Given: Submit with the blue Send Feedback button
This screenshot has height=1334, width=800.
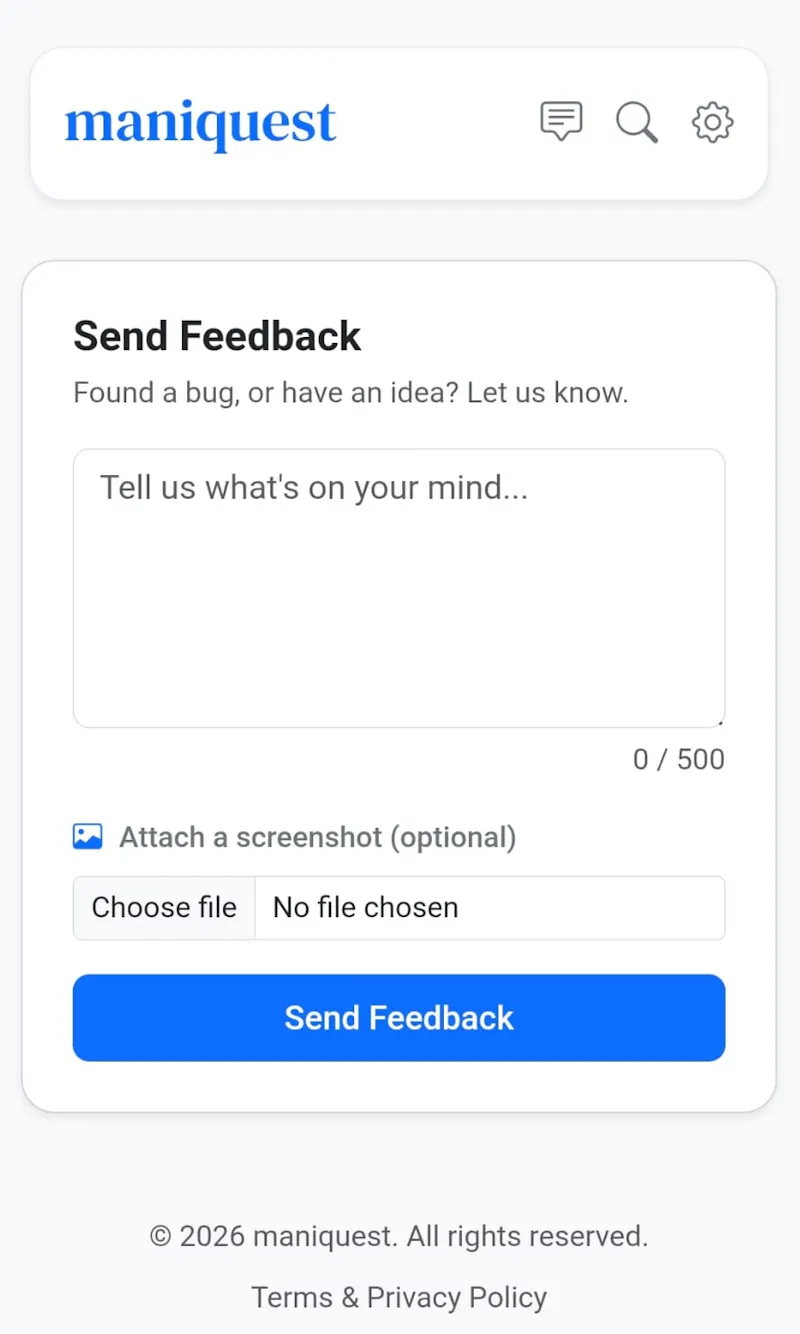Looking at the screenshot, I should pyautogui.click(x=399, y=1018).
